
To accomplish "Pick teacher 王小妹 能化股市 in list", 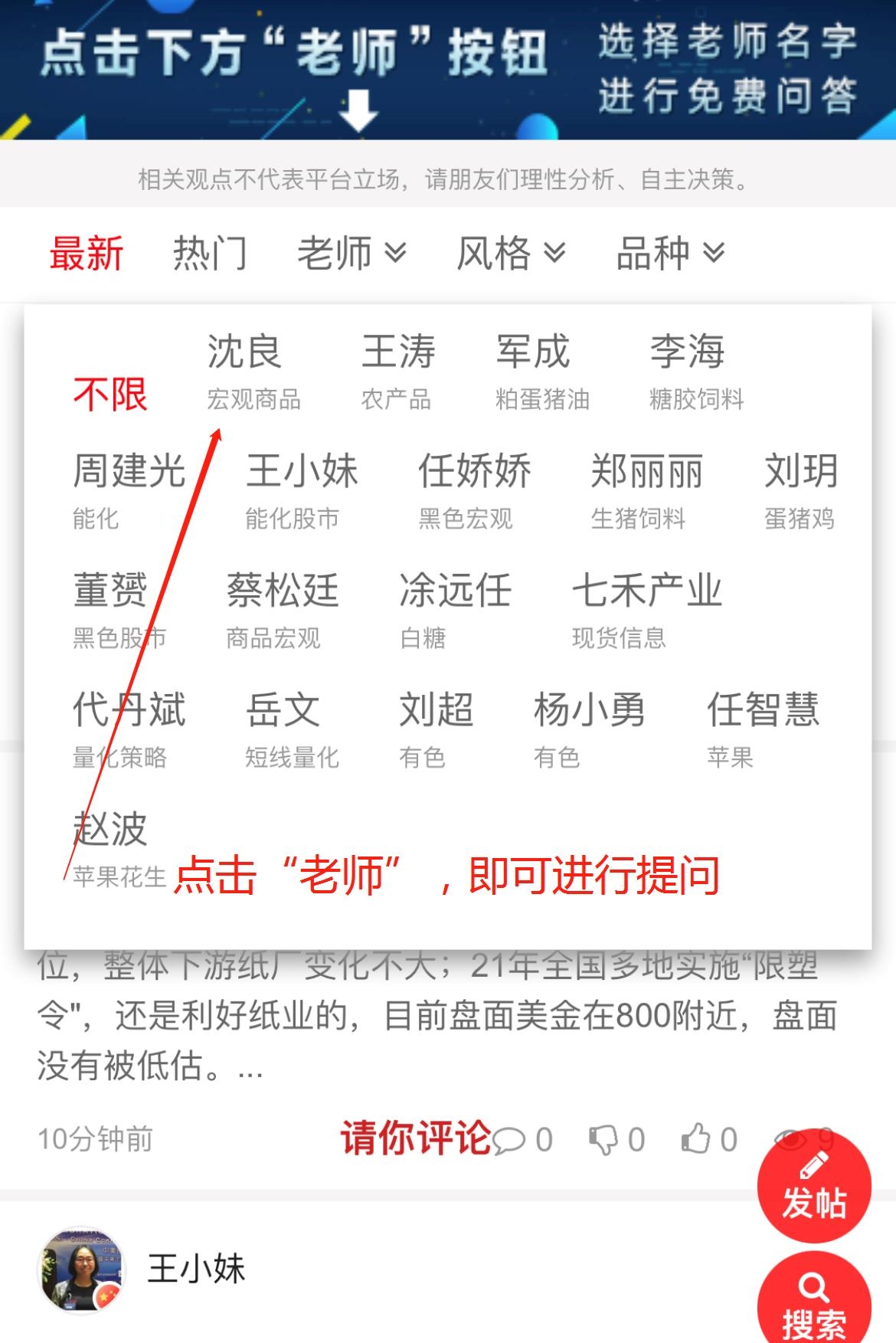I will pos(301,490).
